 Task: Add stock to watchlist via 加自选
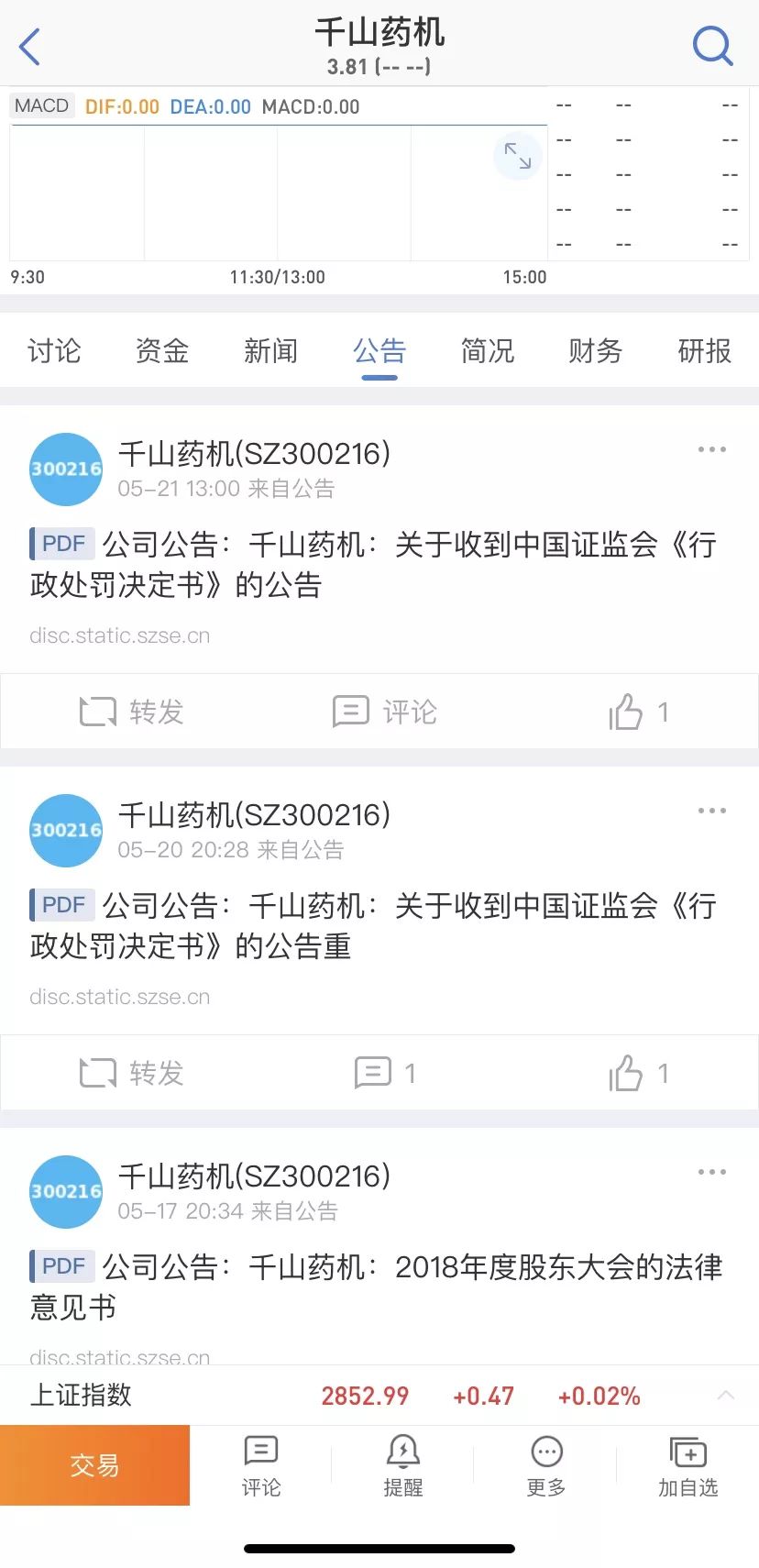[687, 1464]
